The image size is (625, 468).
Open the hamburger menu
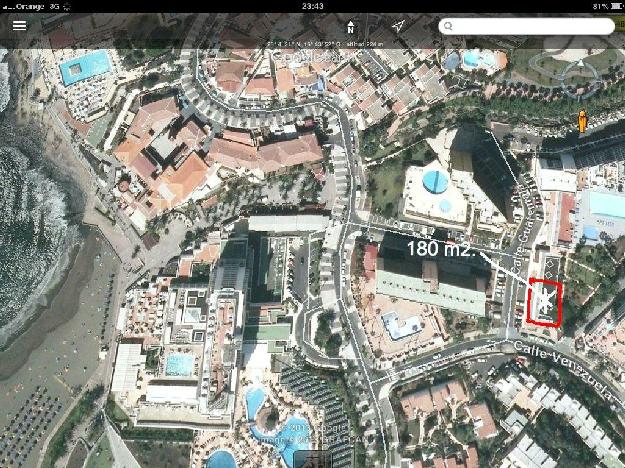[x=19, y=26]
